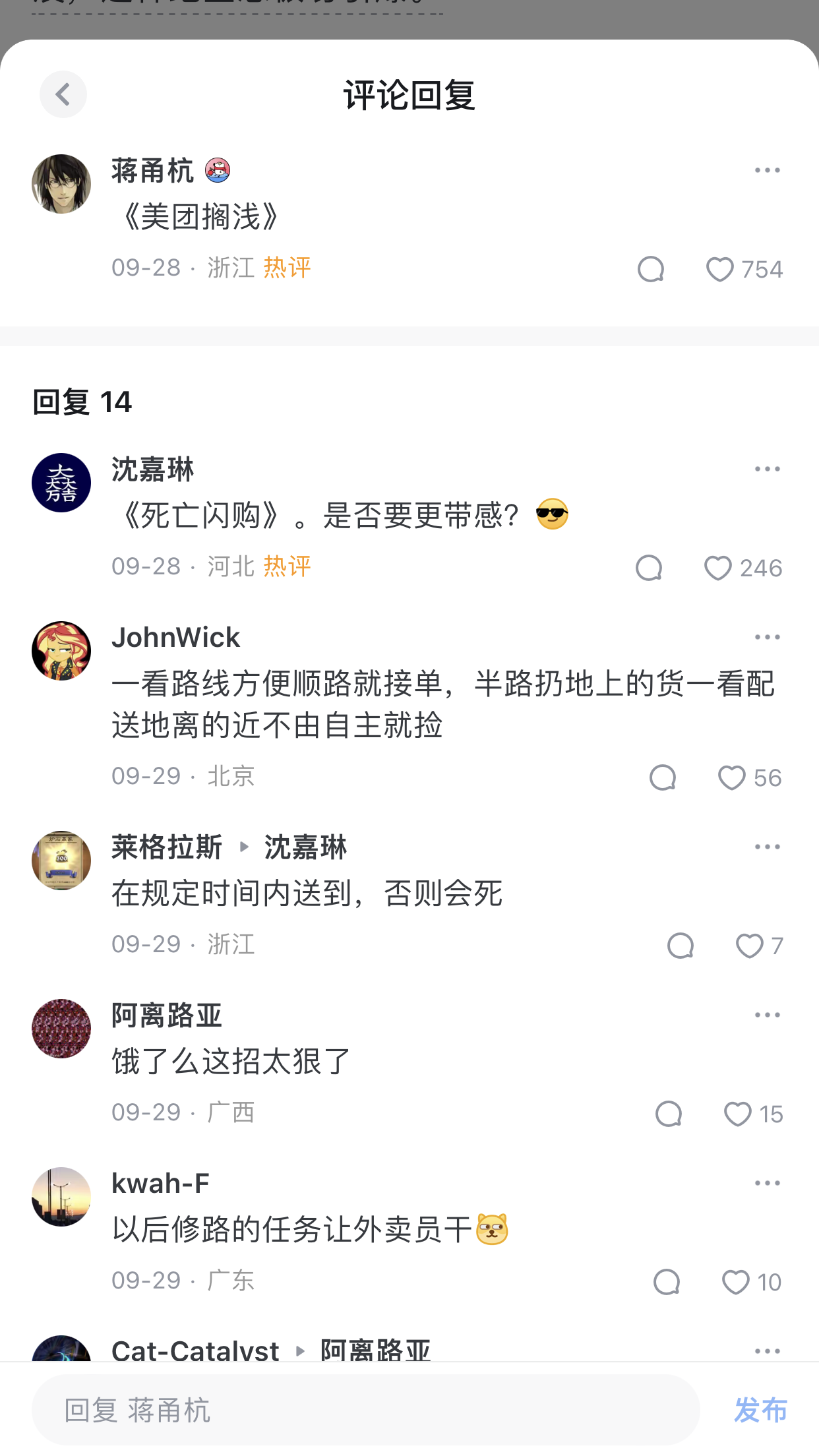Open overflow menu on 莱格拉斯's reply

pos(767,847)
